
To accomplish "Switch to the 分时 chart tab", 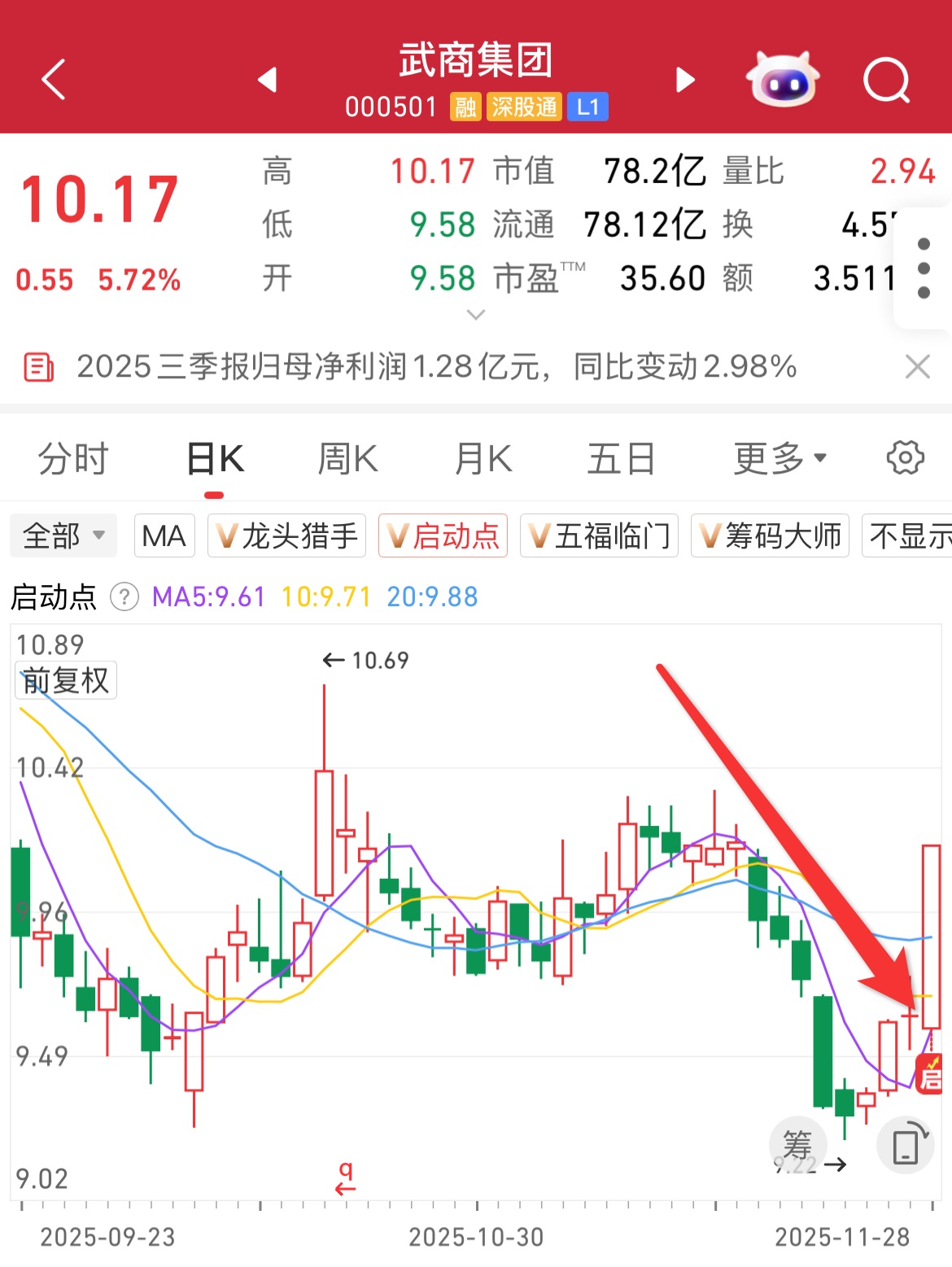I will (73, 459).
